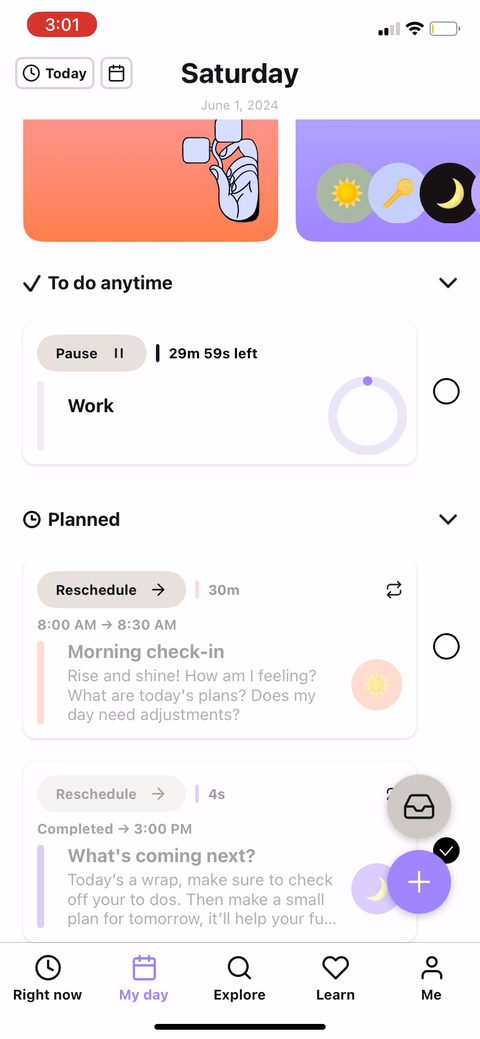Tap the Today button
The image size is (480, 1039).
click(54, 73)
